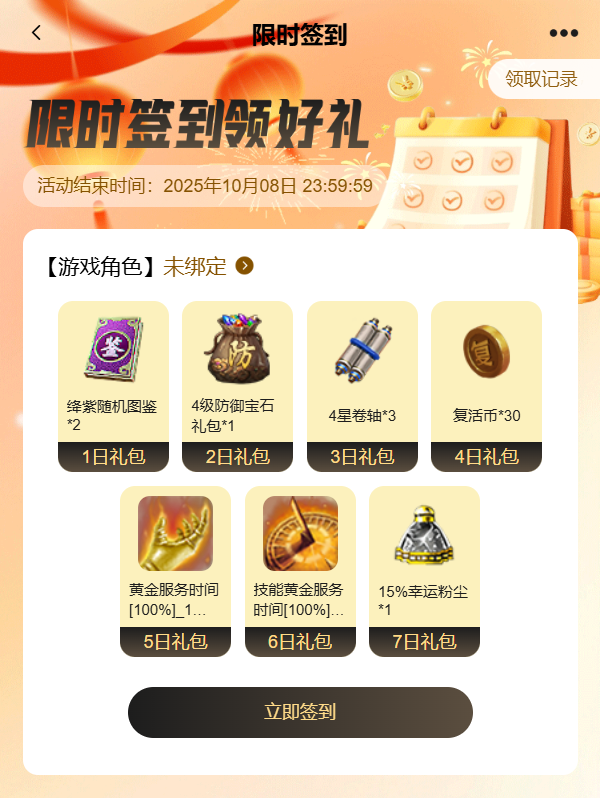Open the 3日礼包 scroll reward card
This screenshot has width=600, height=798.
(362, 386)
